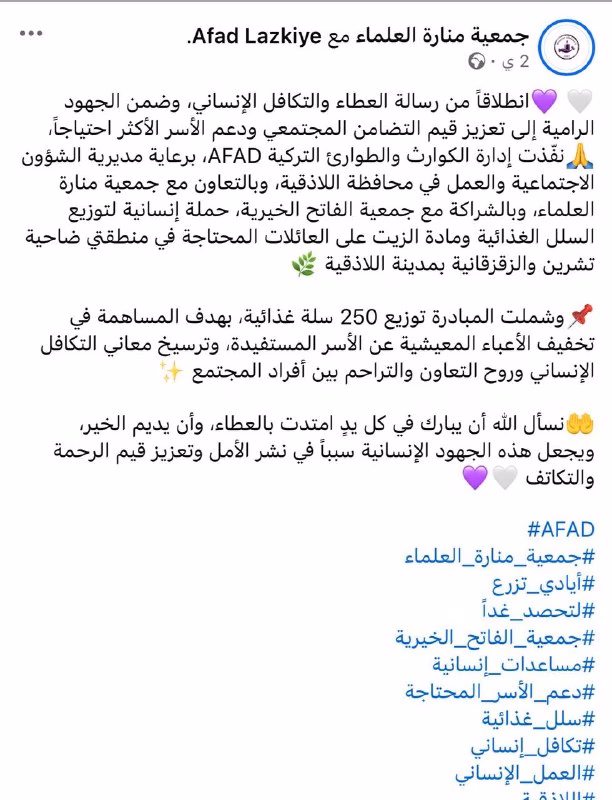Screen dimensions: 612x800
Task: Open the post's three-dot options menu
Action: tap(31, 34)
